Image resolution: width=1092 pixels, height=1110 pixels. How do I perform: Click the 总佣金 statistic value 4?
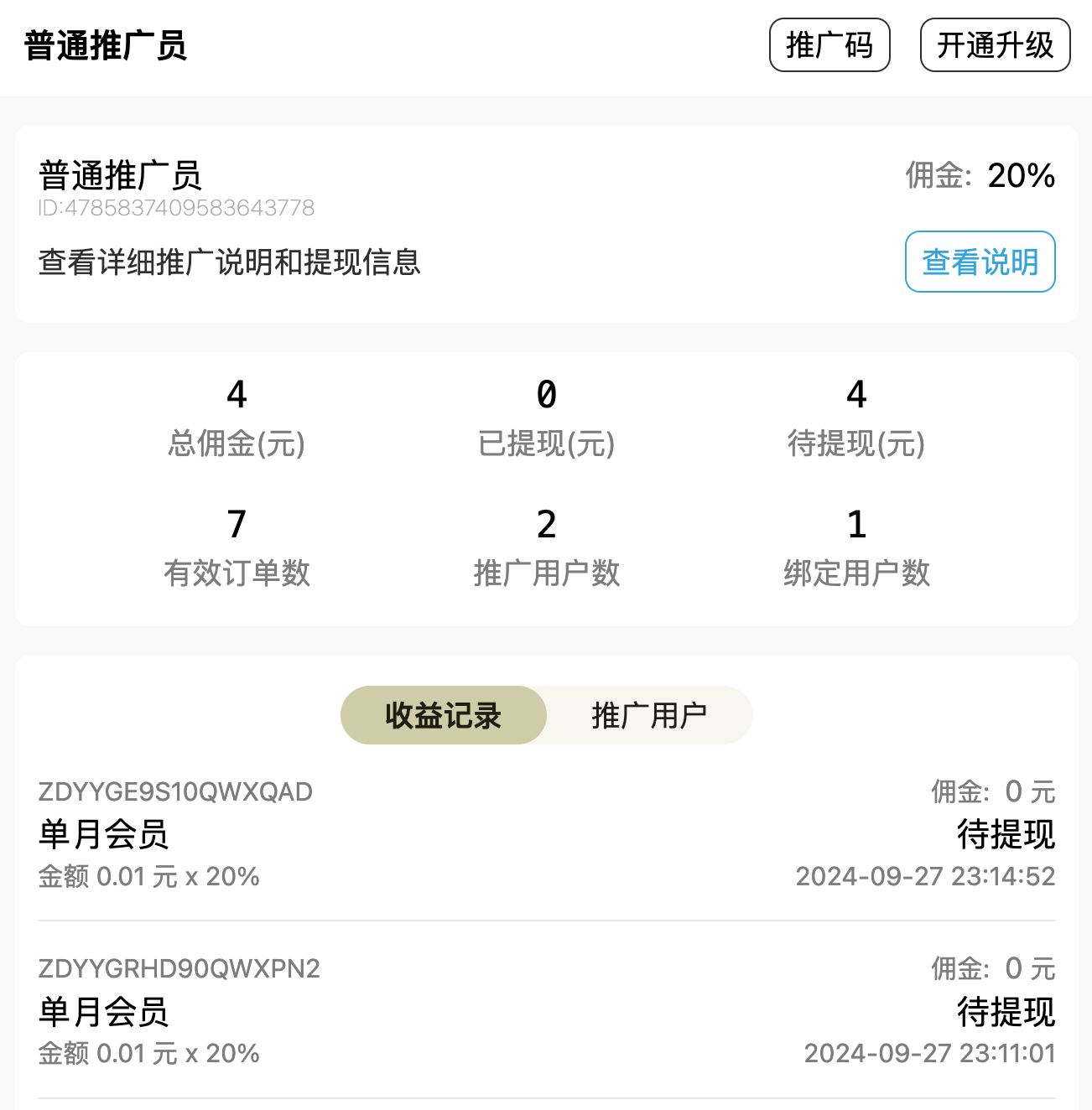pos(237,394)
